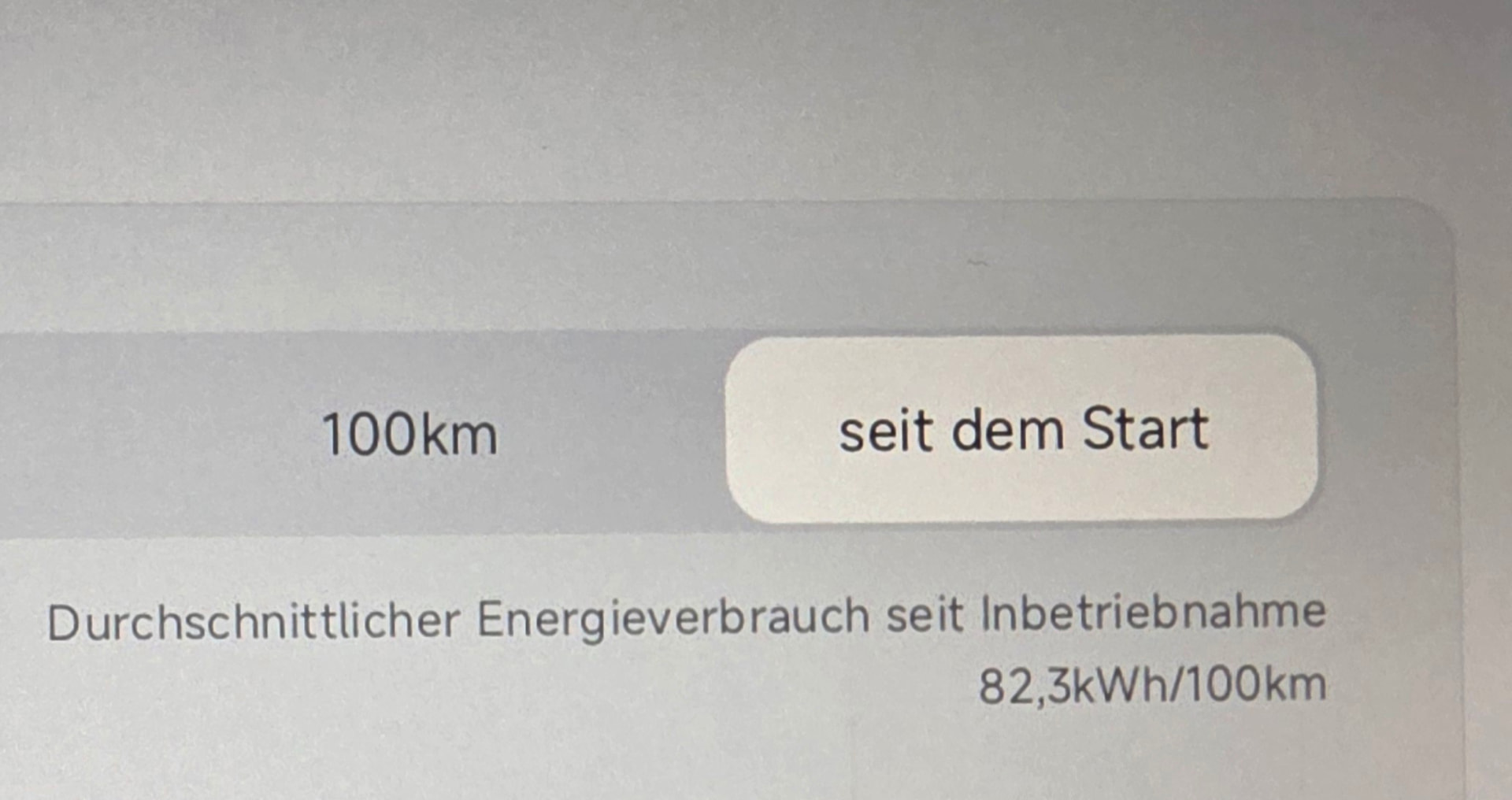Select the 'seit dem Start' segment
Image resolution: width=1512 pixels, height=800 pixels.
coord(1021,429)
